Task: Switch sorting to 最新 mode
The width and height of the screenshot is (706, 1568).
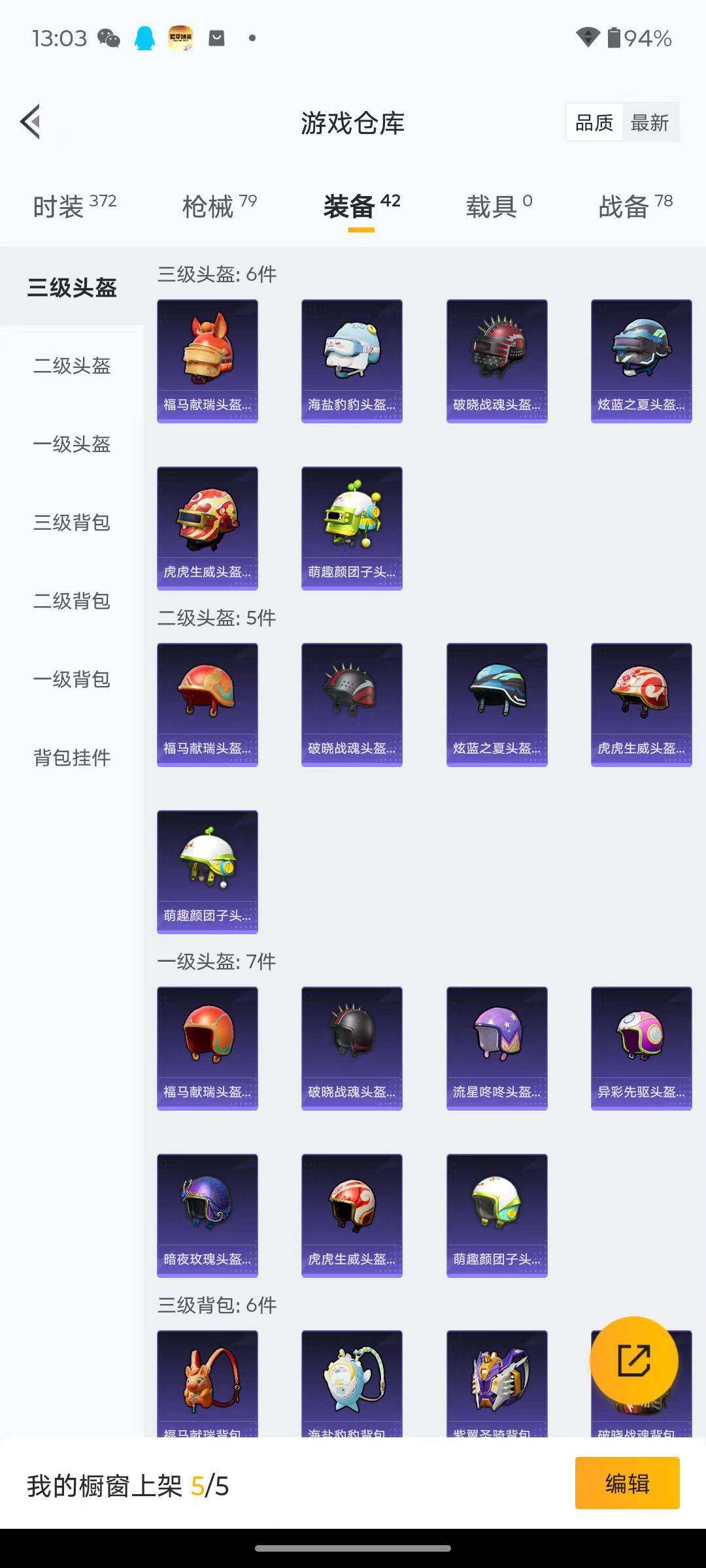Action: [650, 122]
